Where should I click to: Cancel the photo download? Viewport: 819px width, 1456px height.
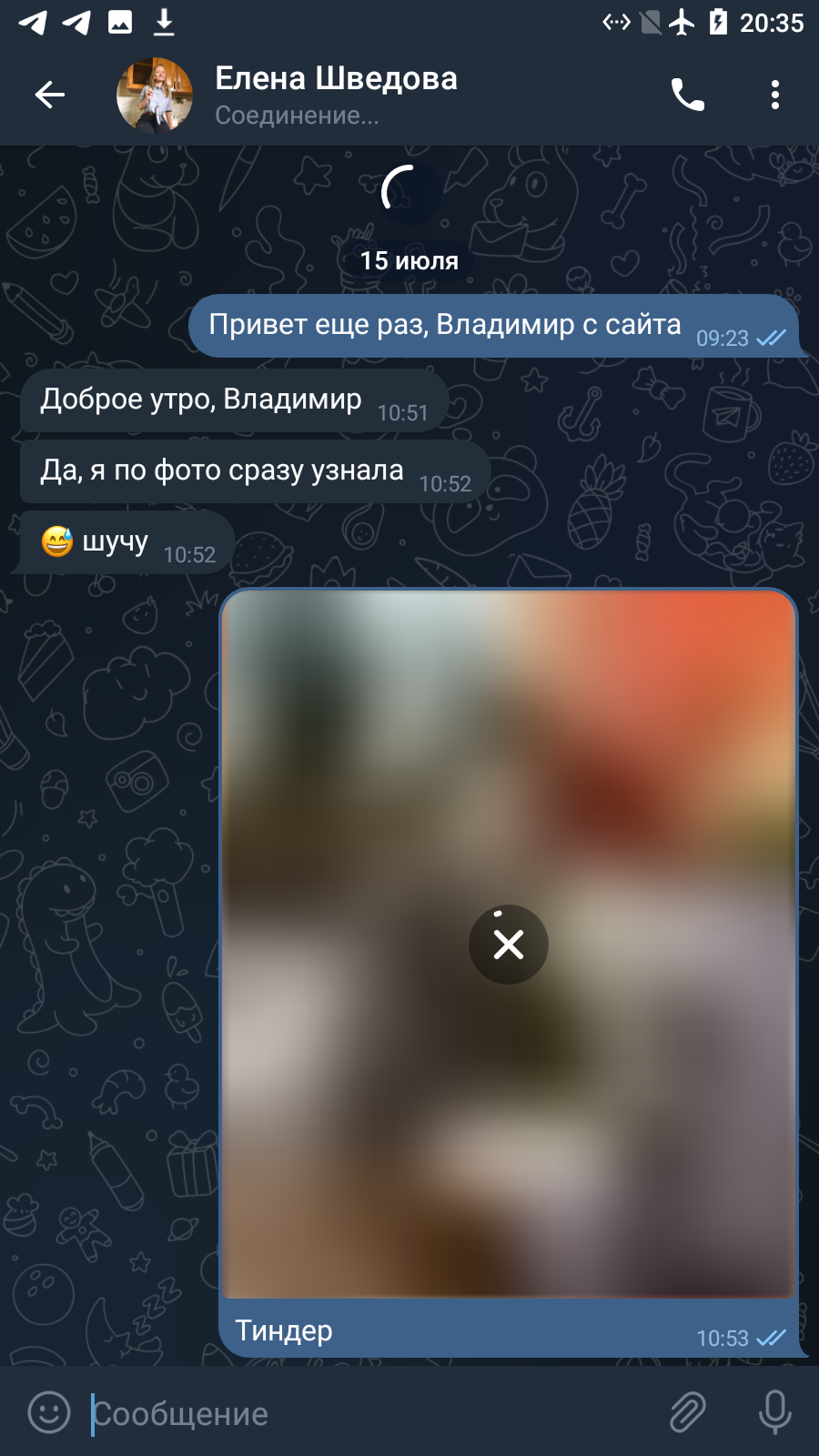(509, 945)
